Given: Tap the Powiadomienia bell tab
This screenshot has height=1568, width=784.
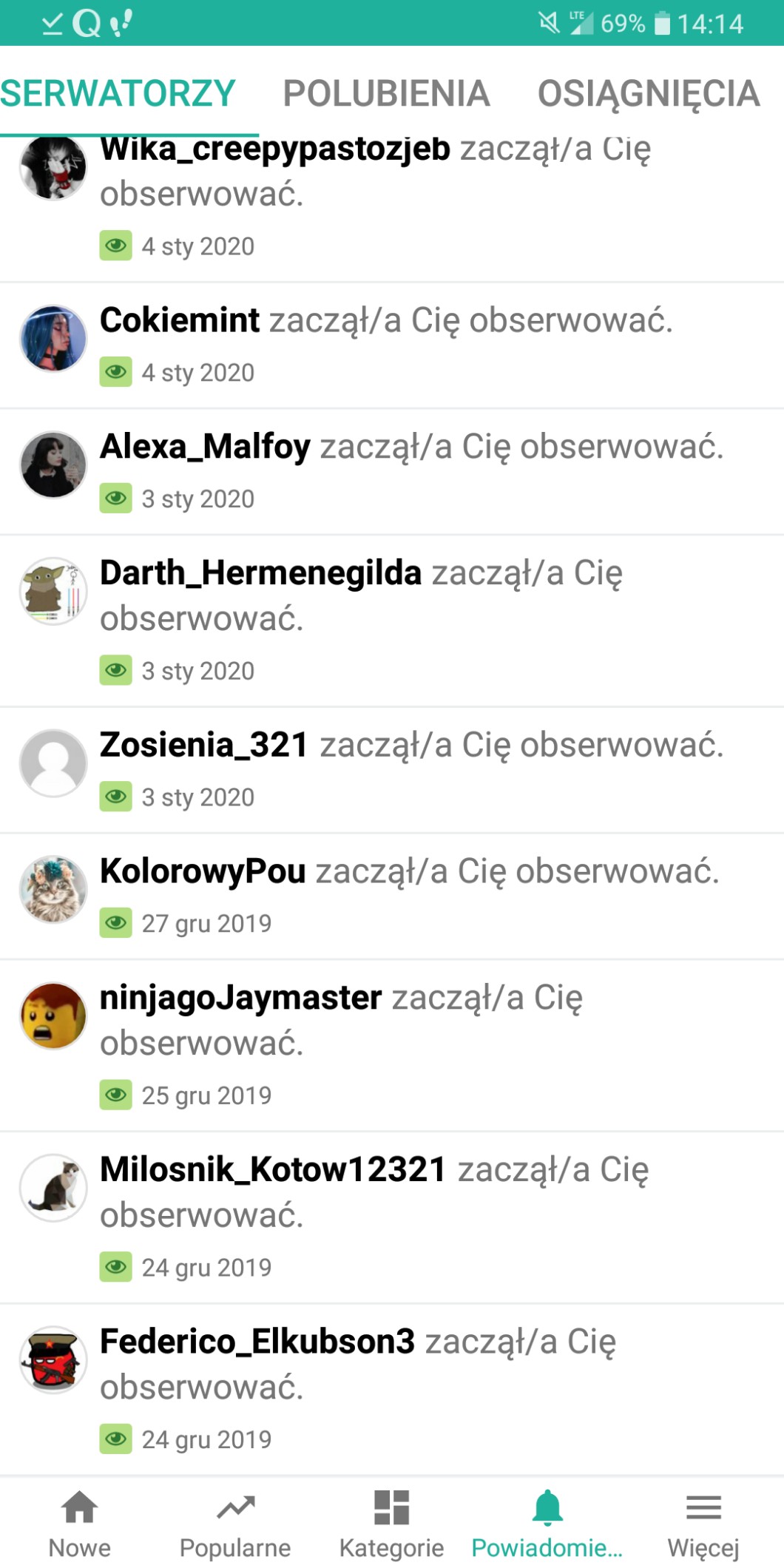Looking at the screenshot, I should (547, 1524).
